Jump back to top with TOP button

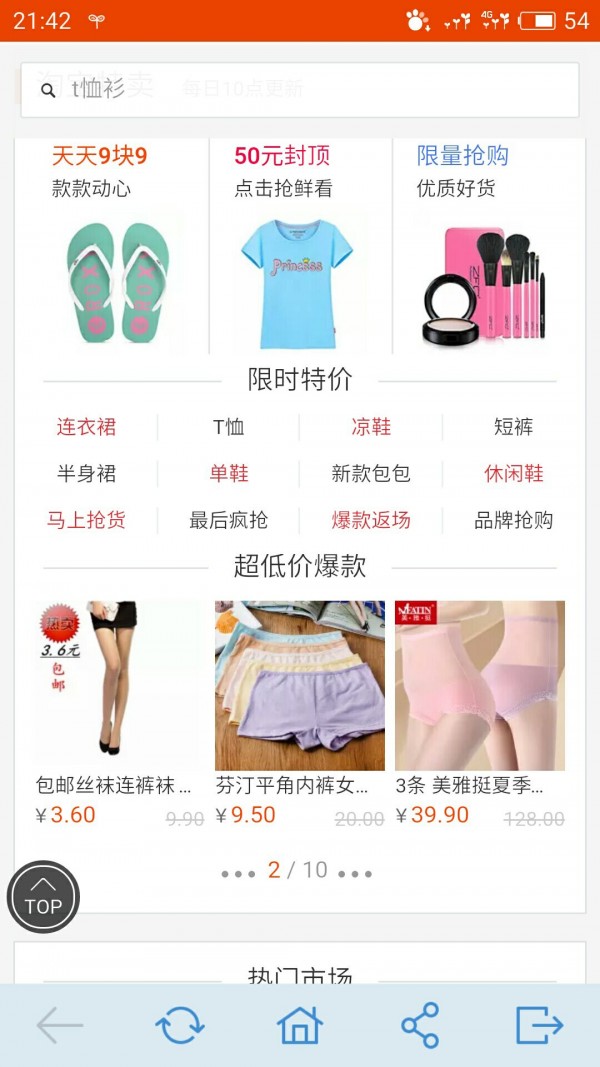[43, 897]
